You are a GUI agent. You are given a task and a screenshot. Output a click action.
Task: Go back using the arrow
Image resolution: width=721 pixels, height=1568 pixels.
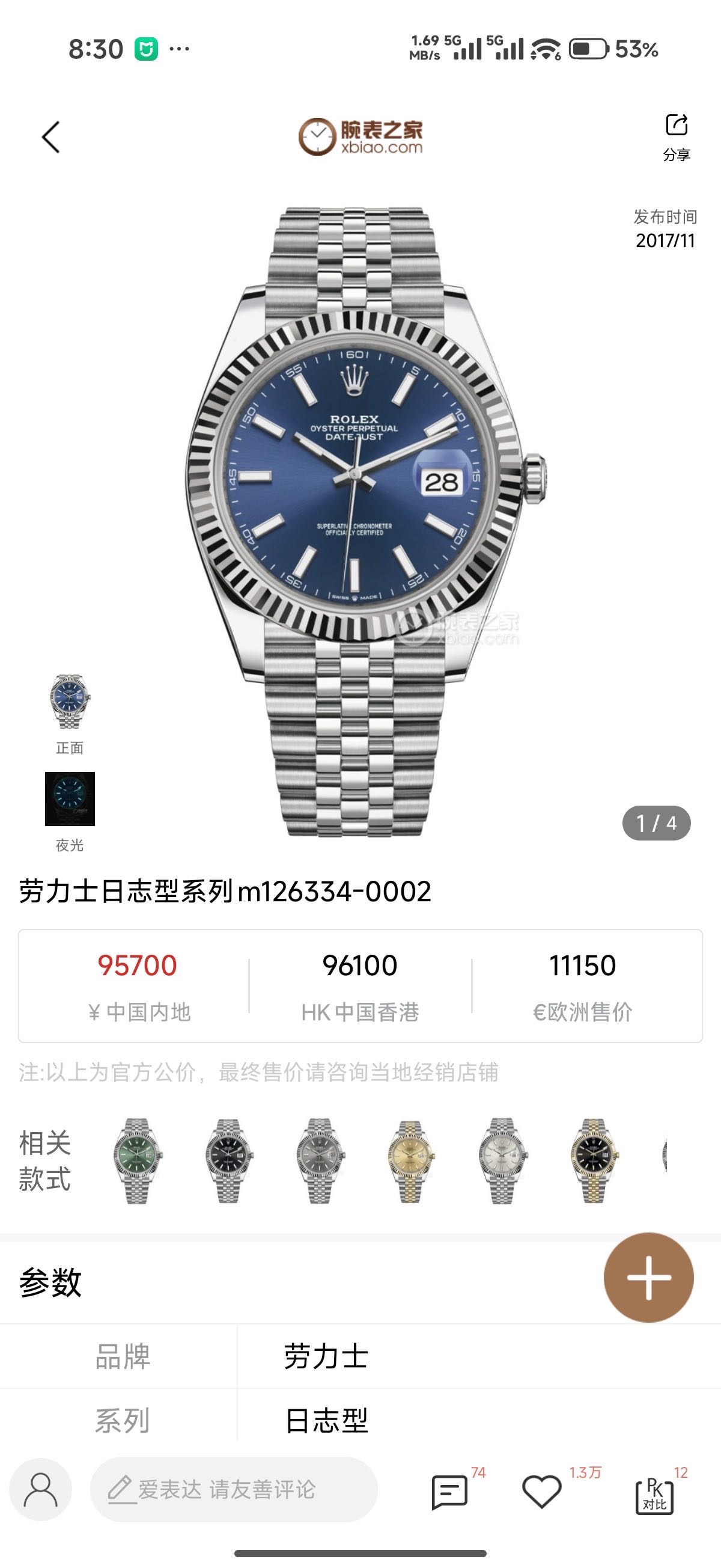[51, 137]
